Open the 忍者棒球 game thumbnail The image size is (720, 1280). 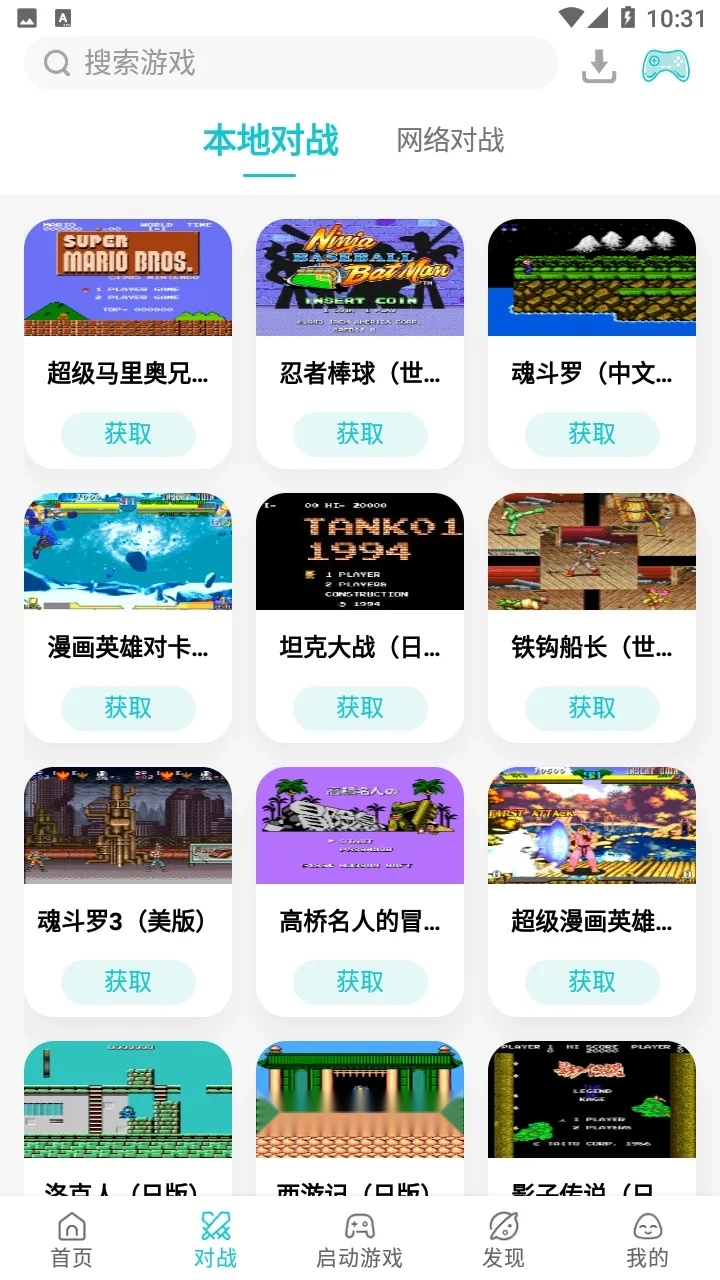click(x=360, y=277)
